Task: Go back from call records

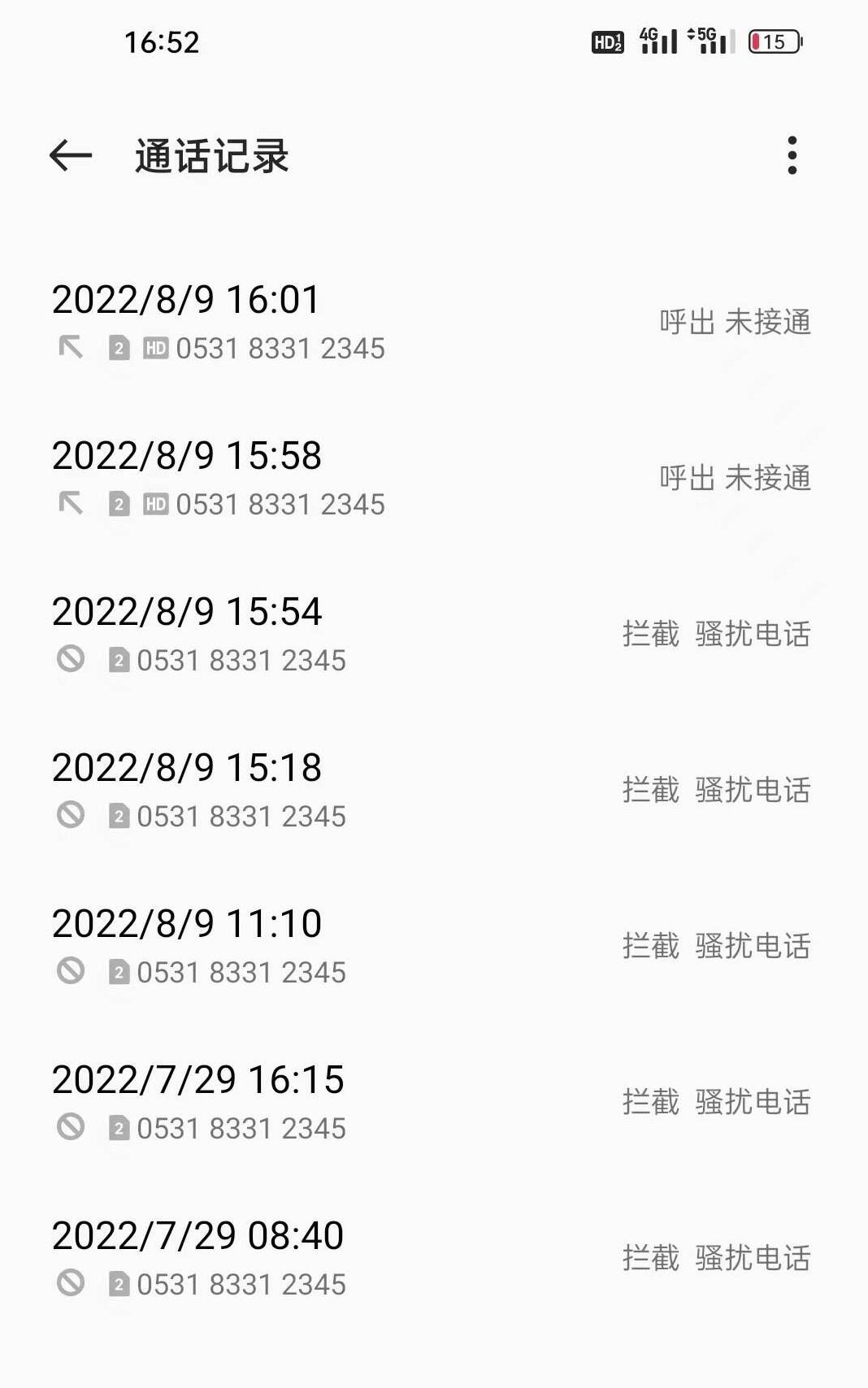Action: (71, 155)
